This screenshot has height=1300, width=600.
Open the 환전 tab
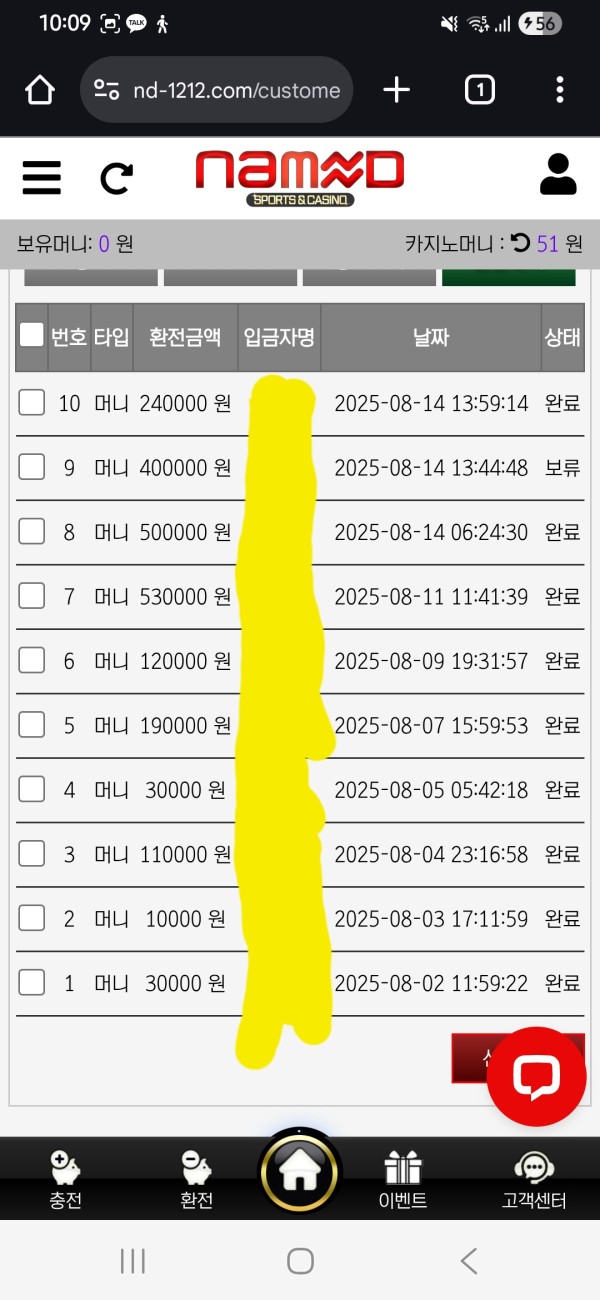pyautogui.click(x=196, y=1180)
